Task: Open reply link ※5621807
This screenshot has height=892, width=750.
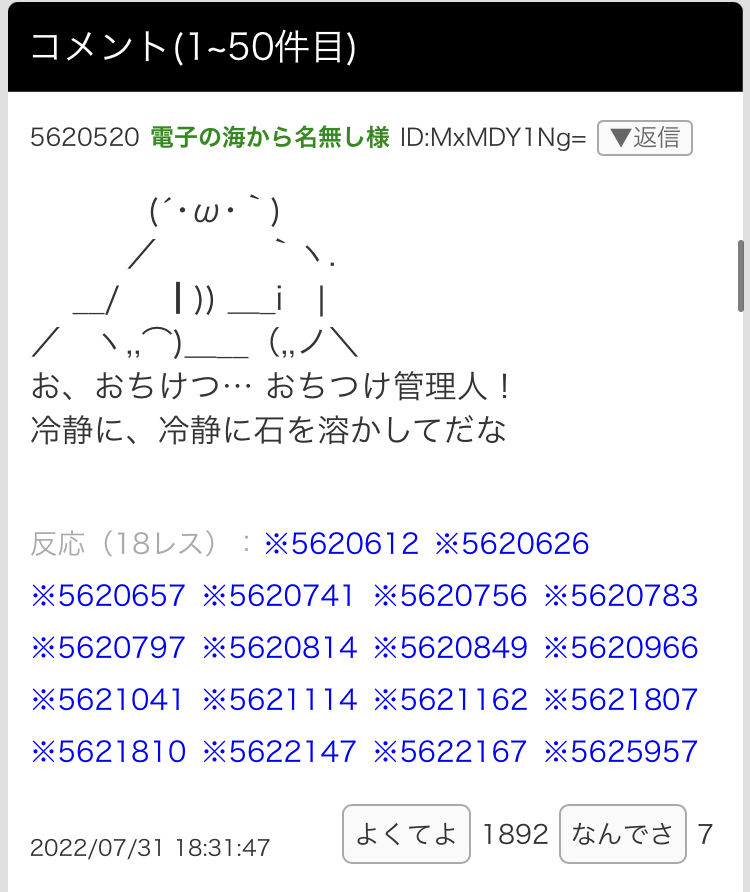Action: 621,699
